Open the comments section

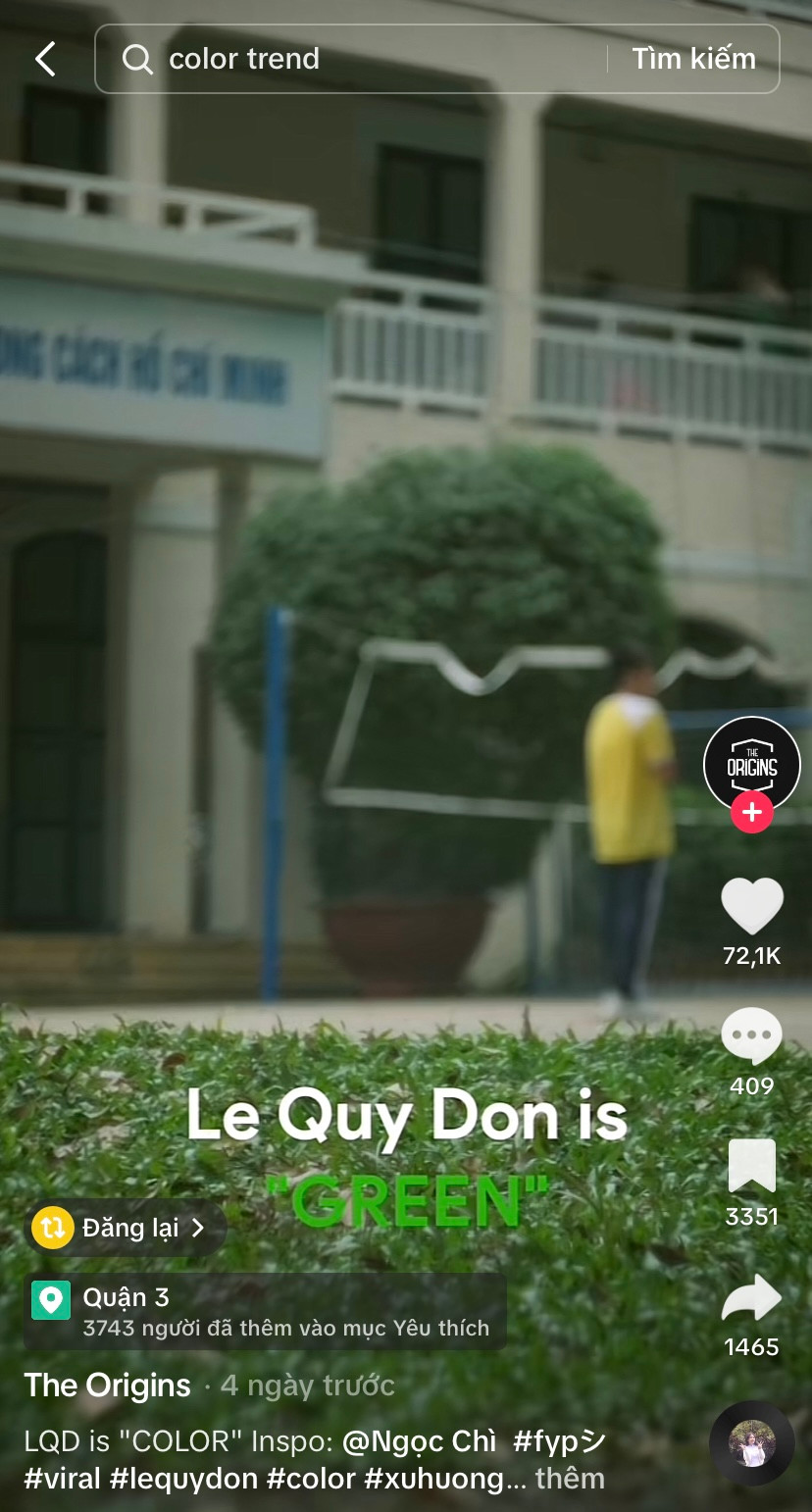[x=751, y=1036]
